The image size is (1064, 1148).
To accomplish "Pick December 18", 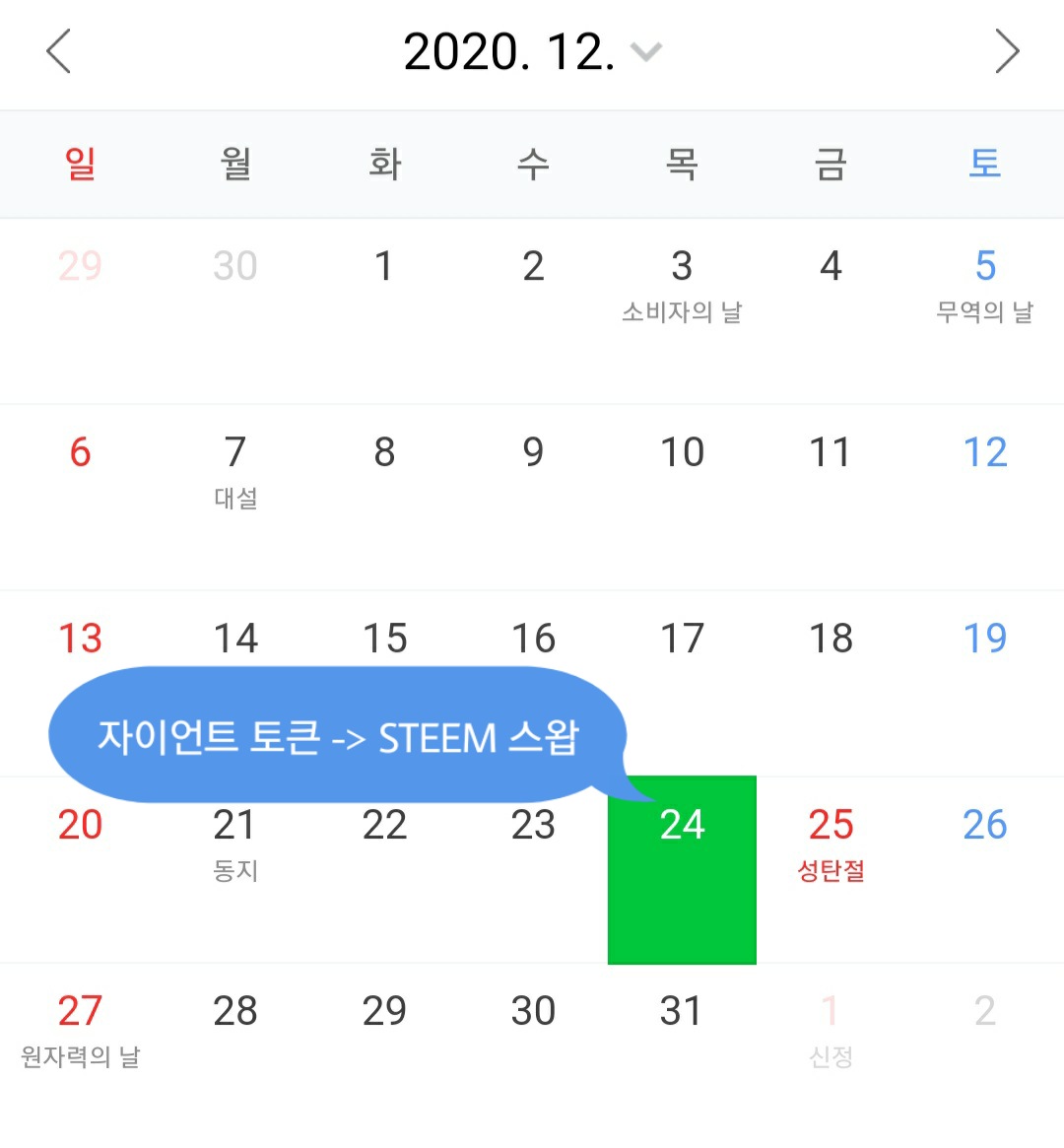I will 831,639.
